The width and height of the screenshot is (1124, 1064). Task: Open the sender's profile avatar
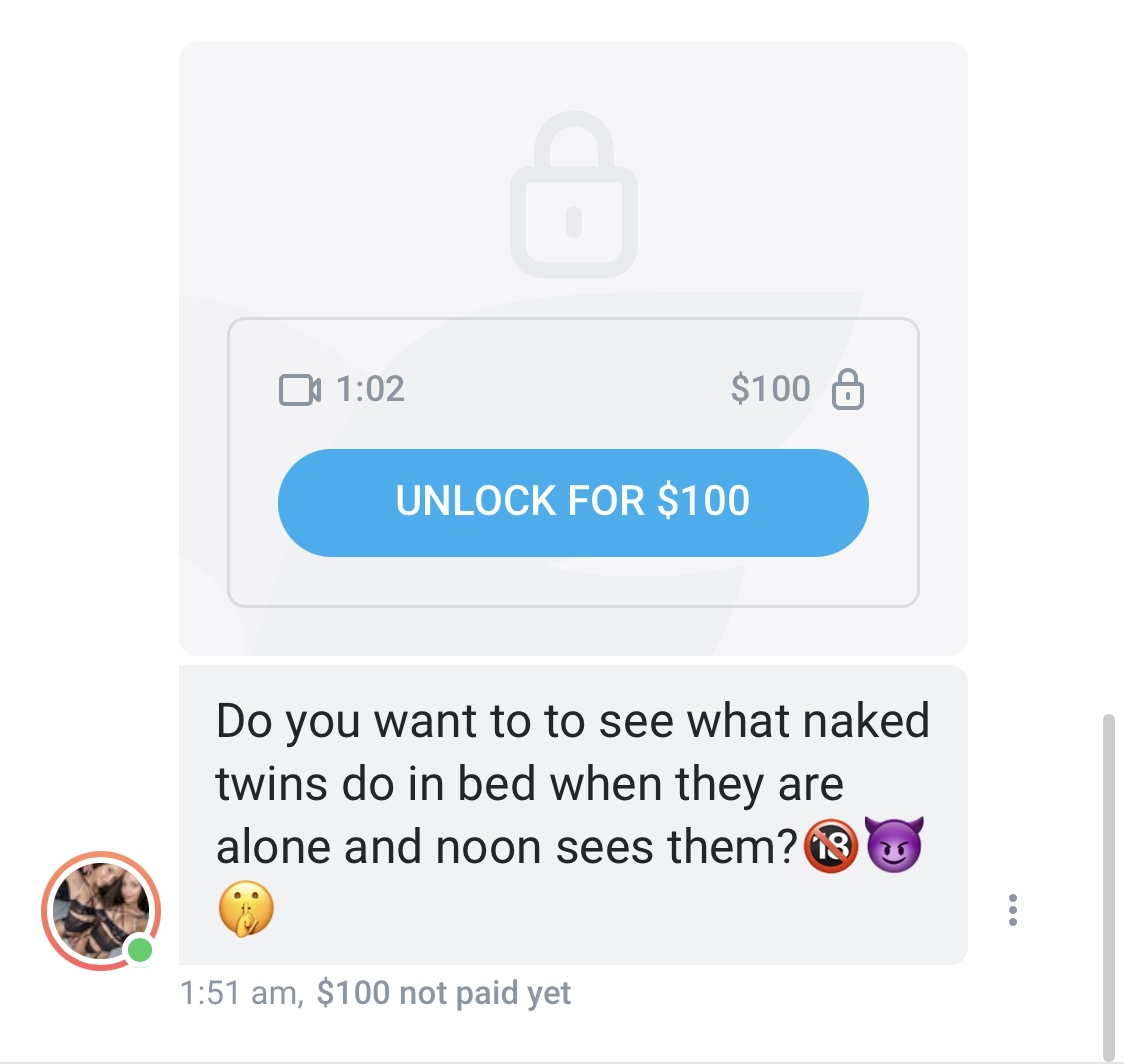pos(100,911)
